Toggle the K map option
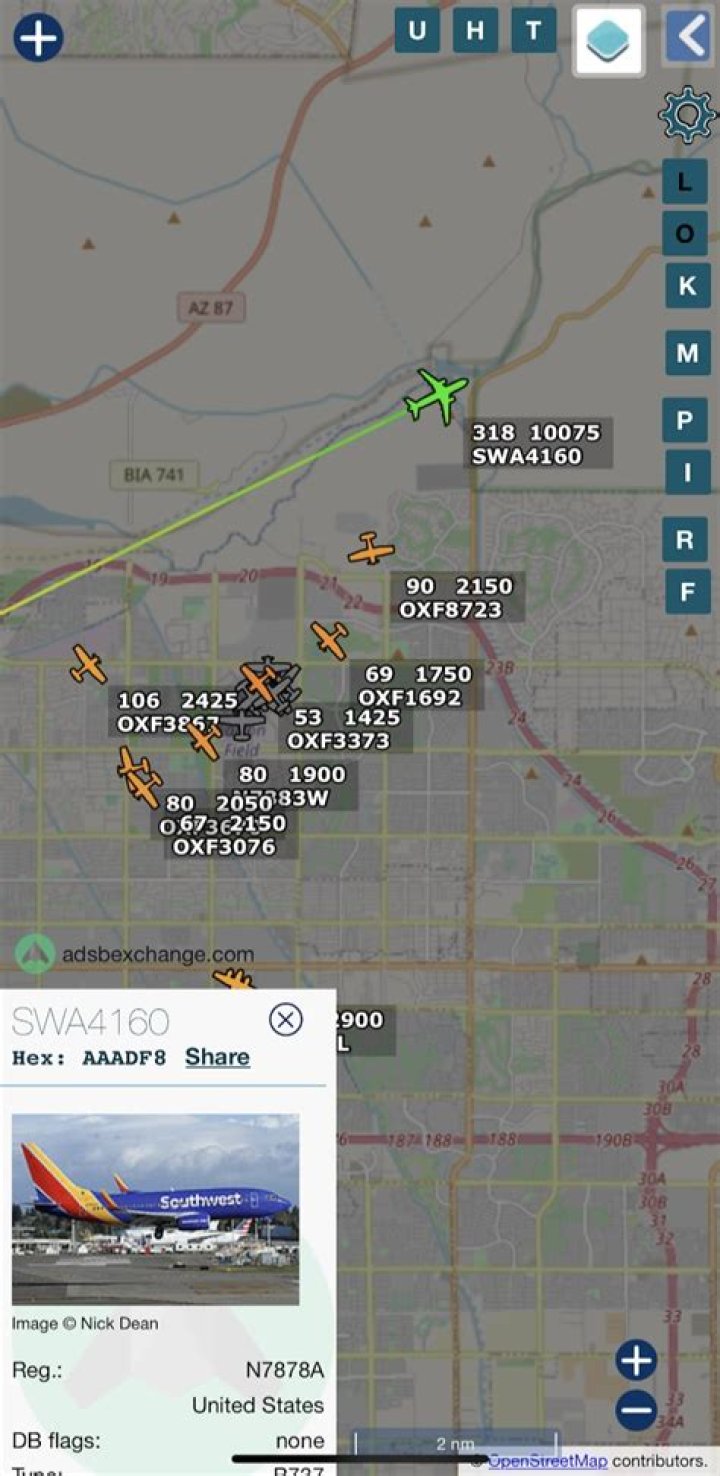Screen dimensions: 720x1476 (x=687, y=286)
